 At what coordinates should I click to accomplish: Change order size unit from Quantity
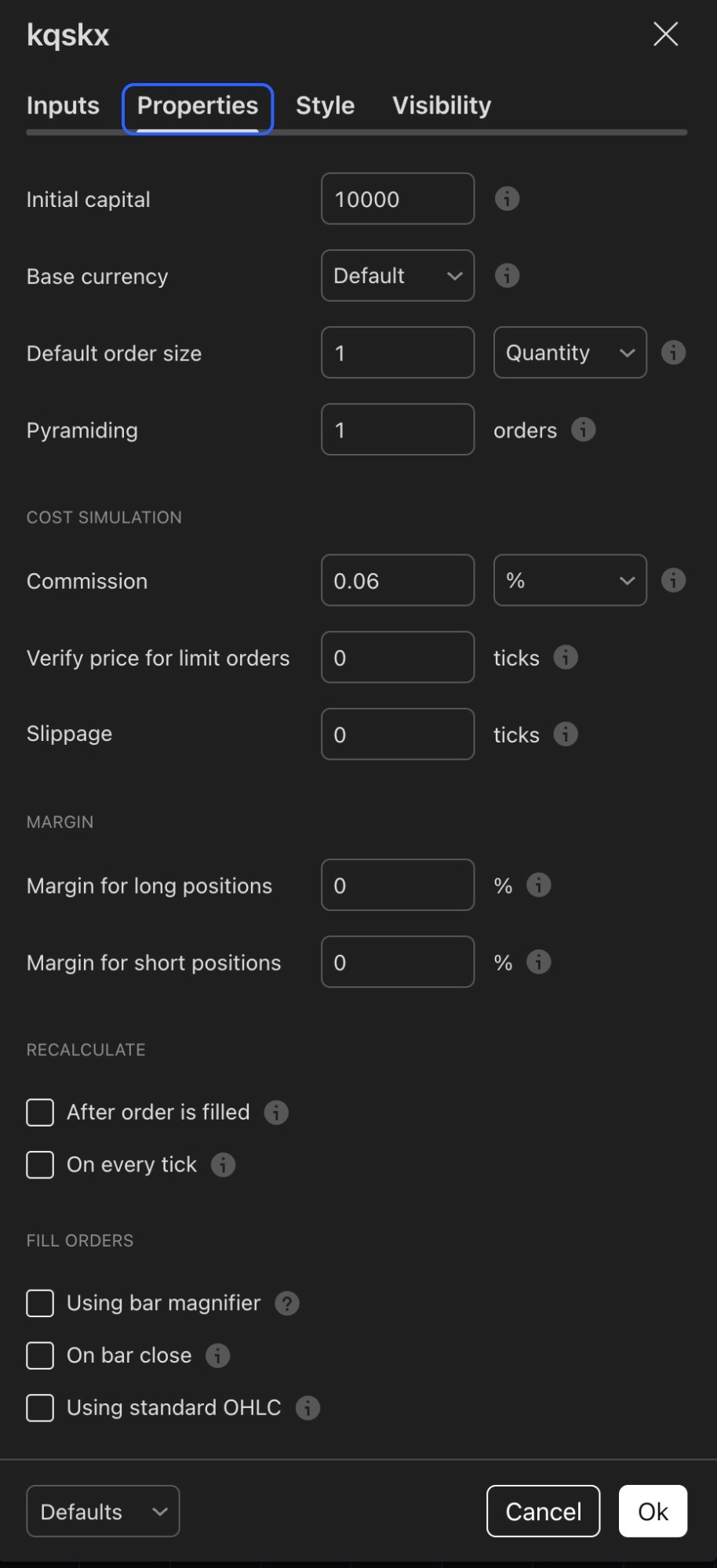click(x=570, y=353)
